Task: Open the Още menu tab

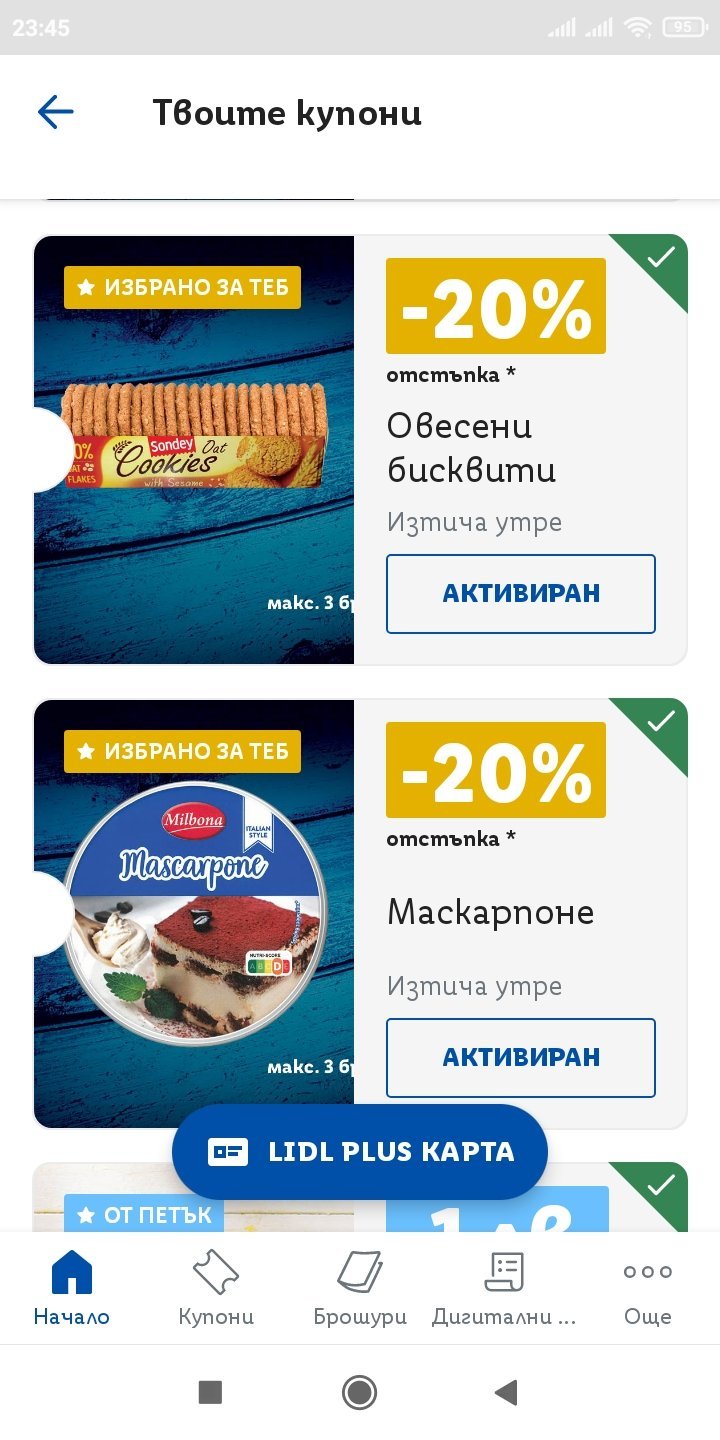Action: click(x=647, y=1288)
